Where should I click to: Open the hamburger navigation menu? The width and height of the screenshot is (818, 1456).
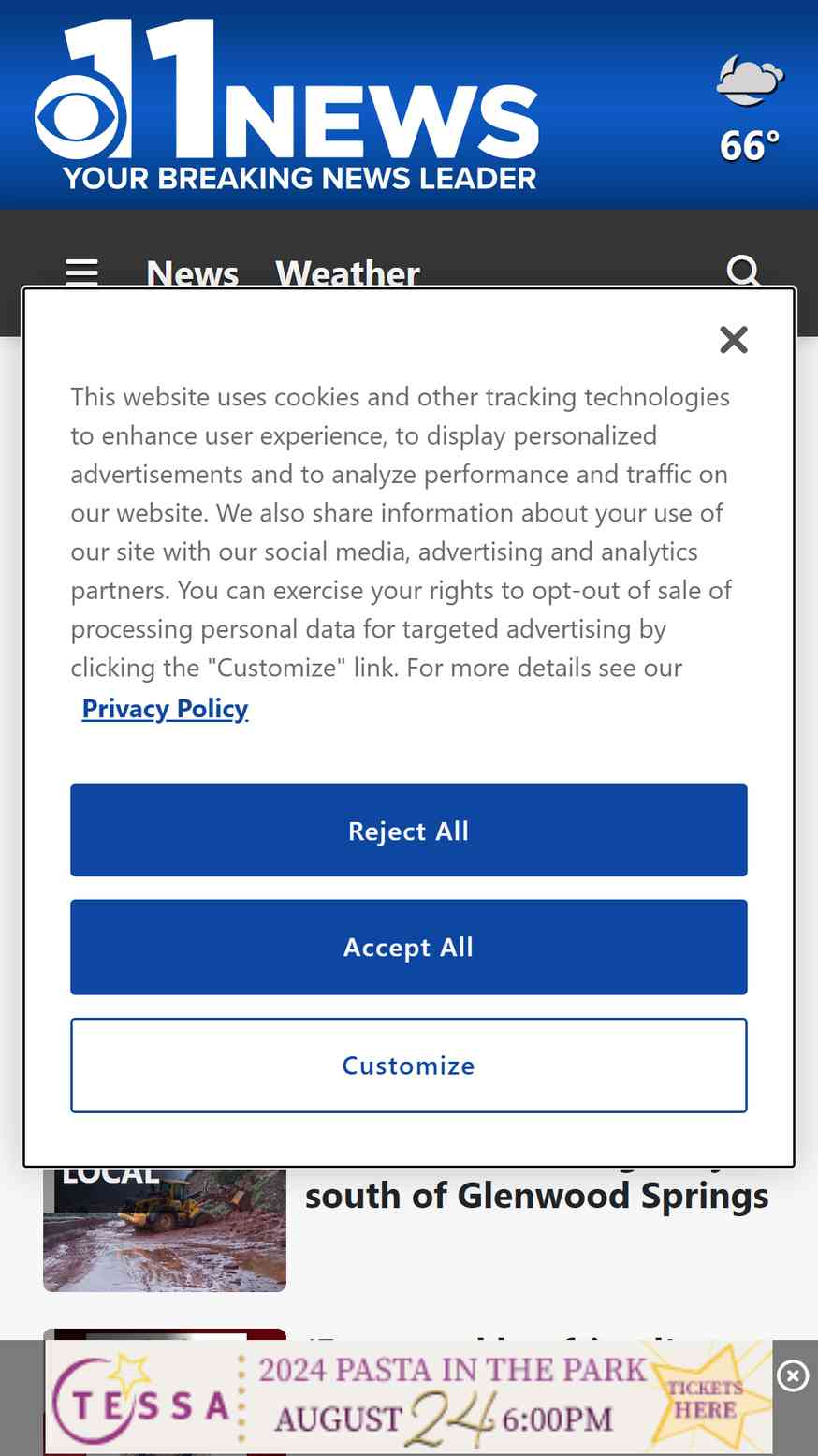tap(82, 272)
